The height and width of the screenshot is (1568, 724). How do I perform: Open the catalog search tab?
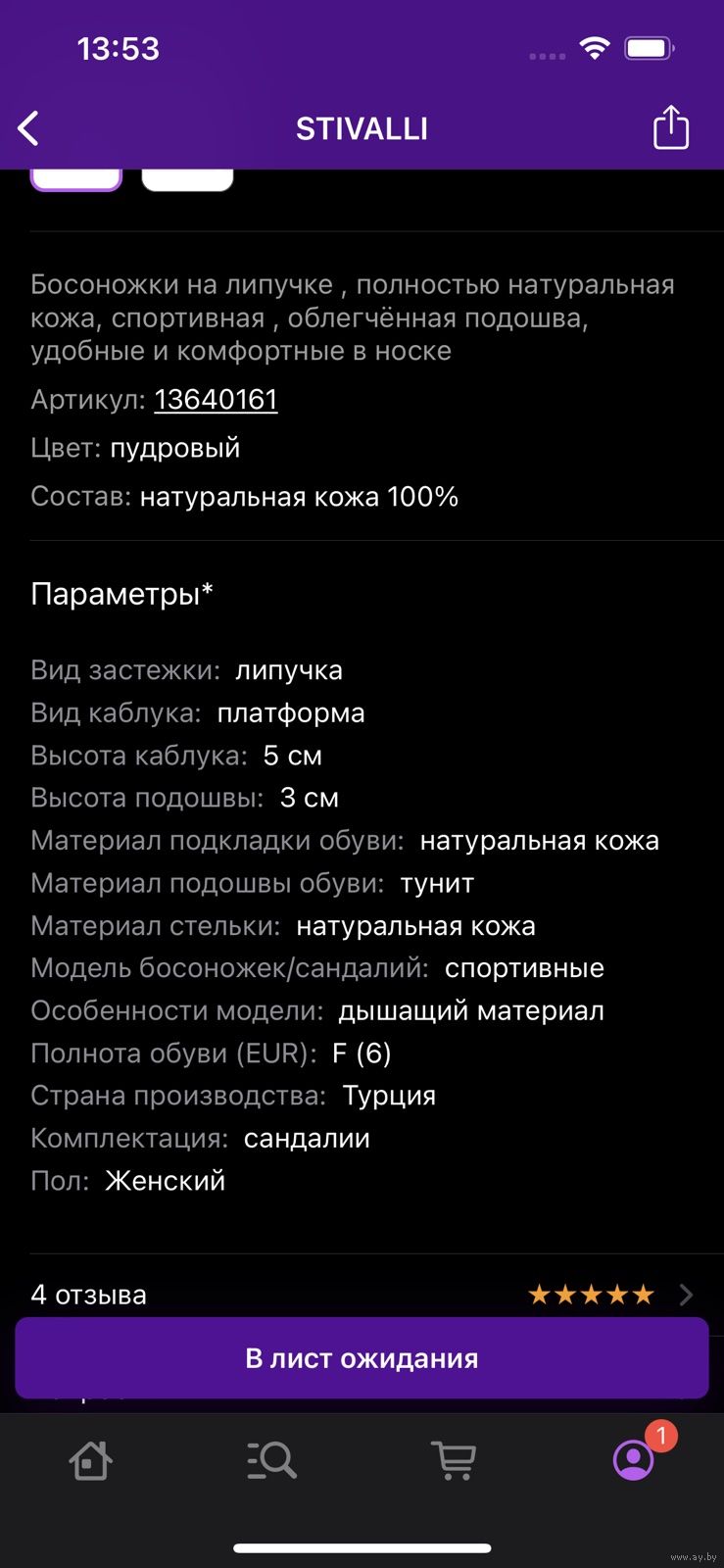pyautogui.click(x=271, y=1460)
